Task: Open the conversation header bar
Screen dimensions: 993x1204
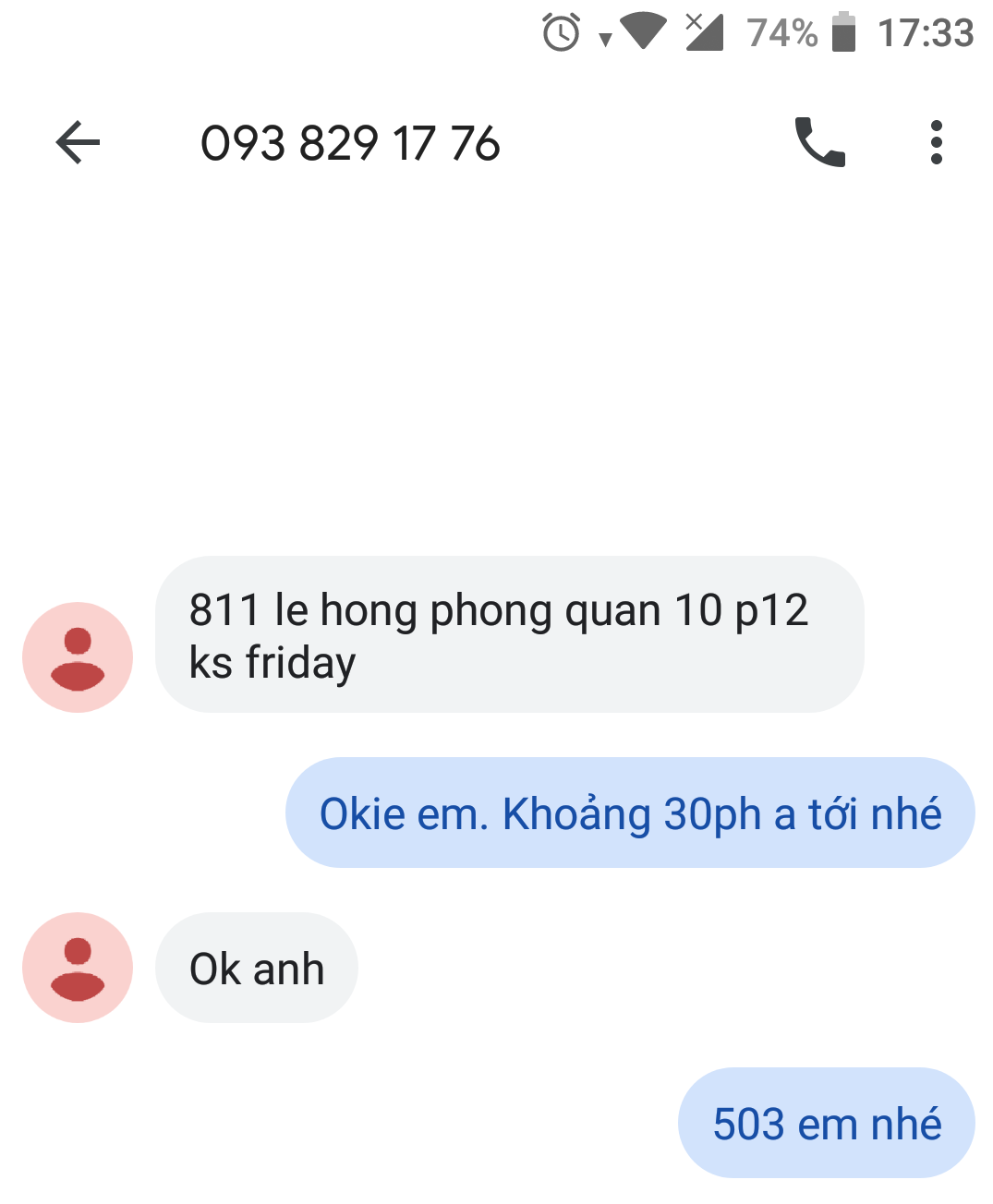Action: click(496, 143)
